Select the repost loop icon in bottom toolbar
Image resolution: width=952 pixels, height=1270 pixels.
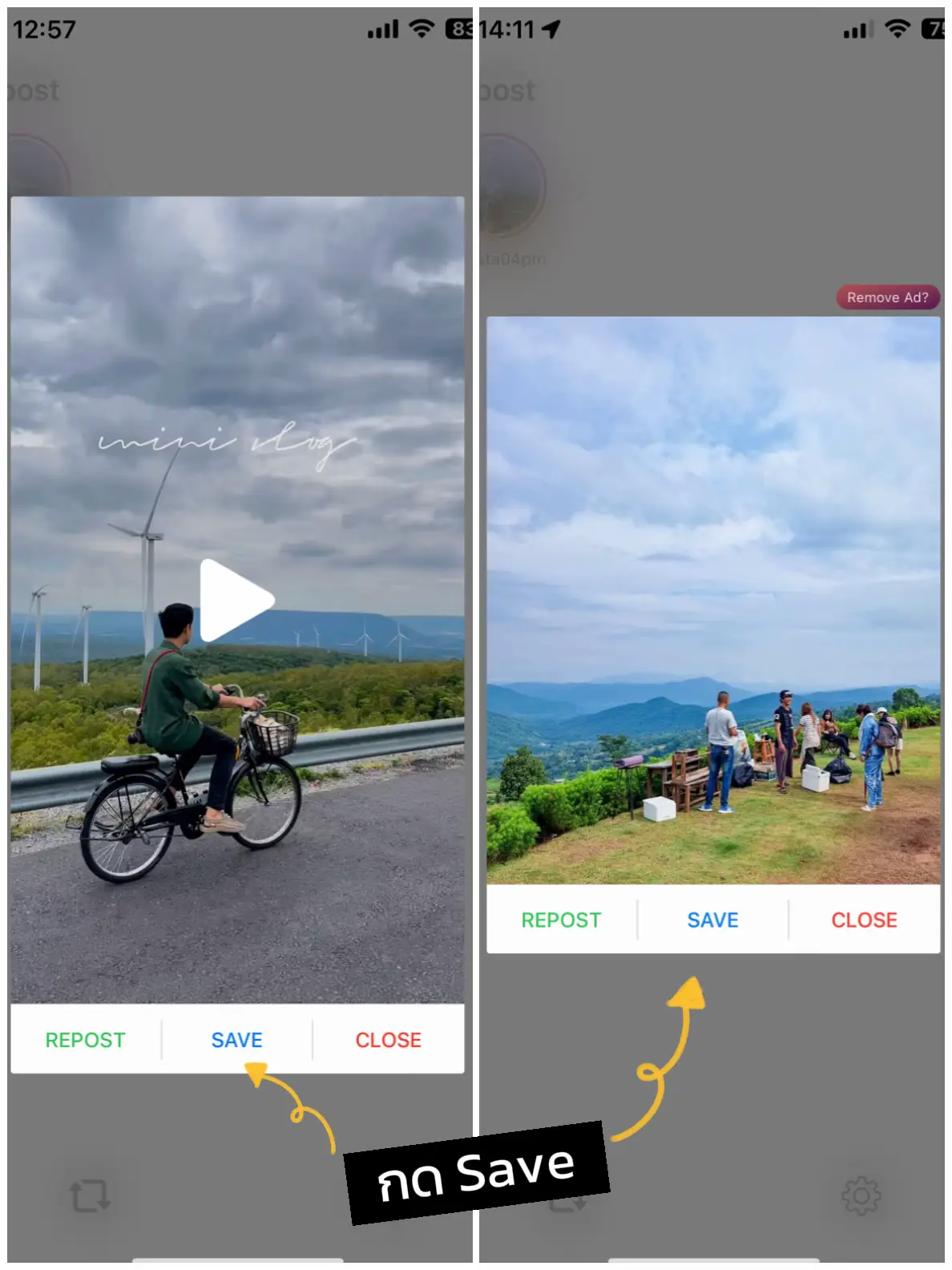pos(90,1195)
